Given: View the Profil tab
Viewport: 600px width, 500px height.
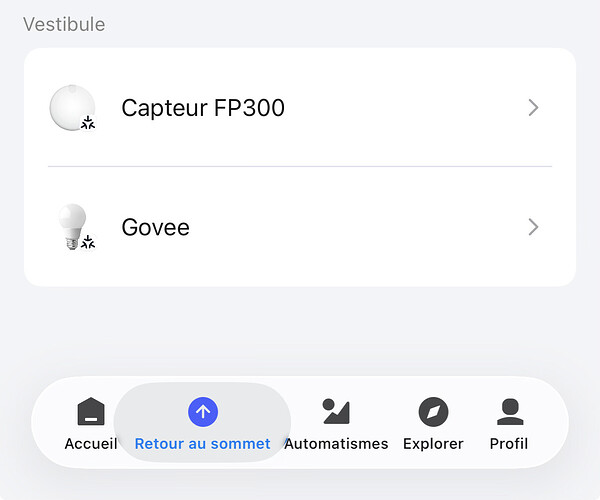Looking at the screenshot, I should click(x=509, y=423).
